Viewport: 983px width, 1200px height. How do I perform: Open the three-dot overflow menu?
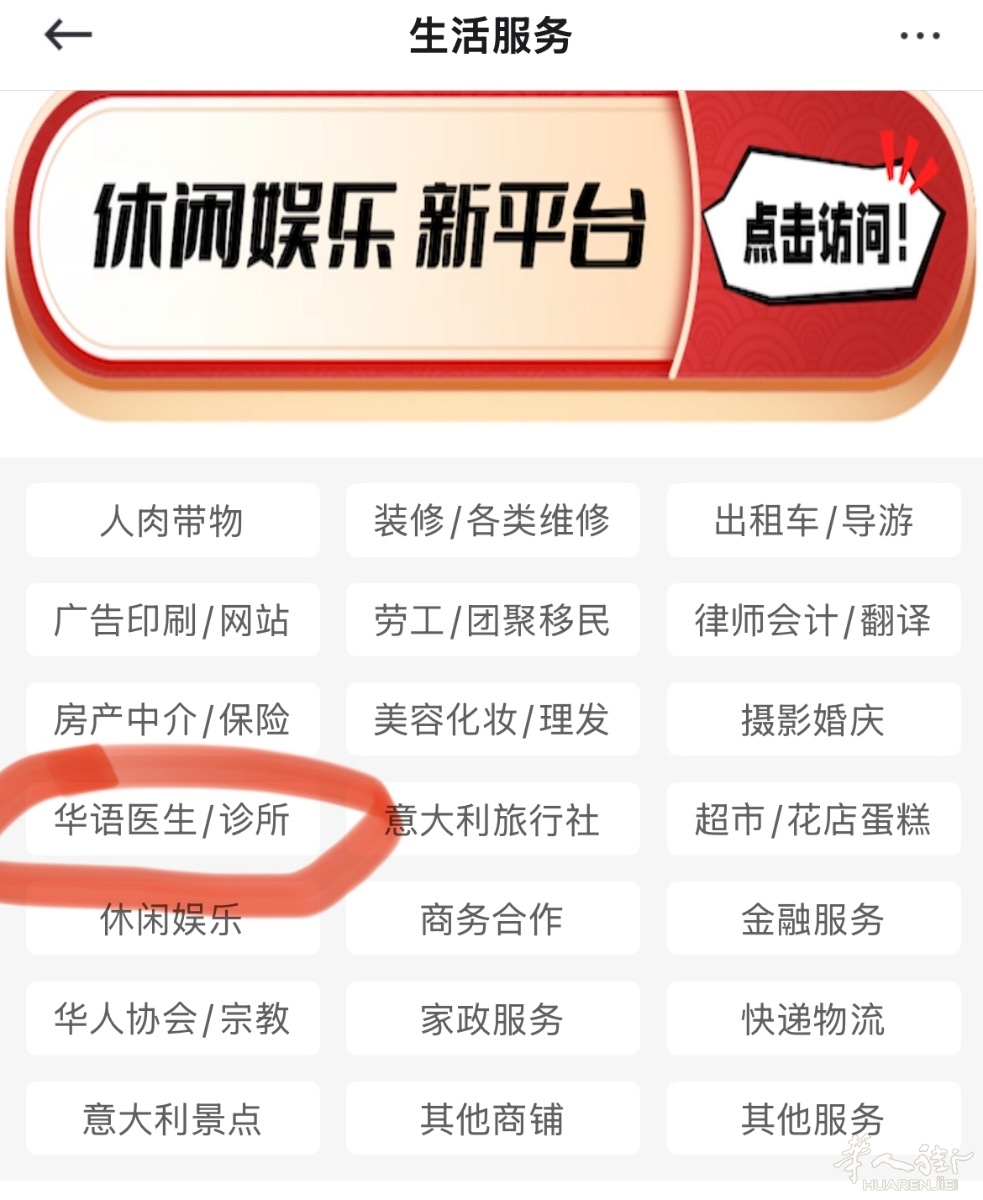[x=919, y=37]
